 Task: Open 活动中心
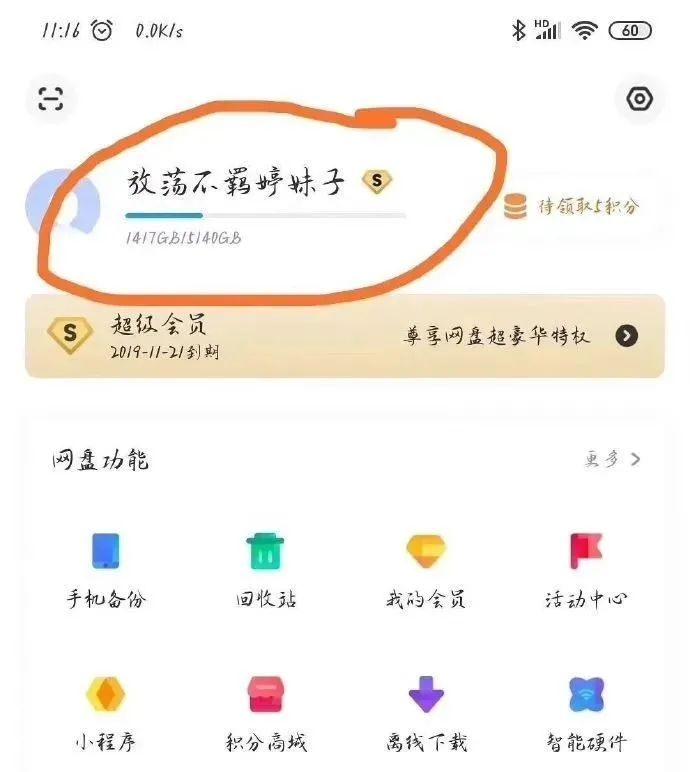pos(586,568)
